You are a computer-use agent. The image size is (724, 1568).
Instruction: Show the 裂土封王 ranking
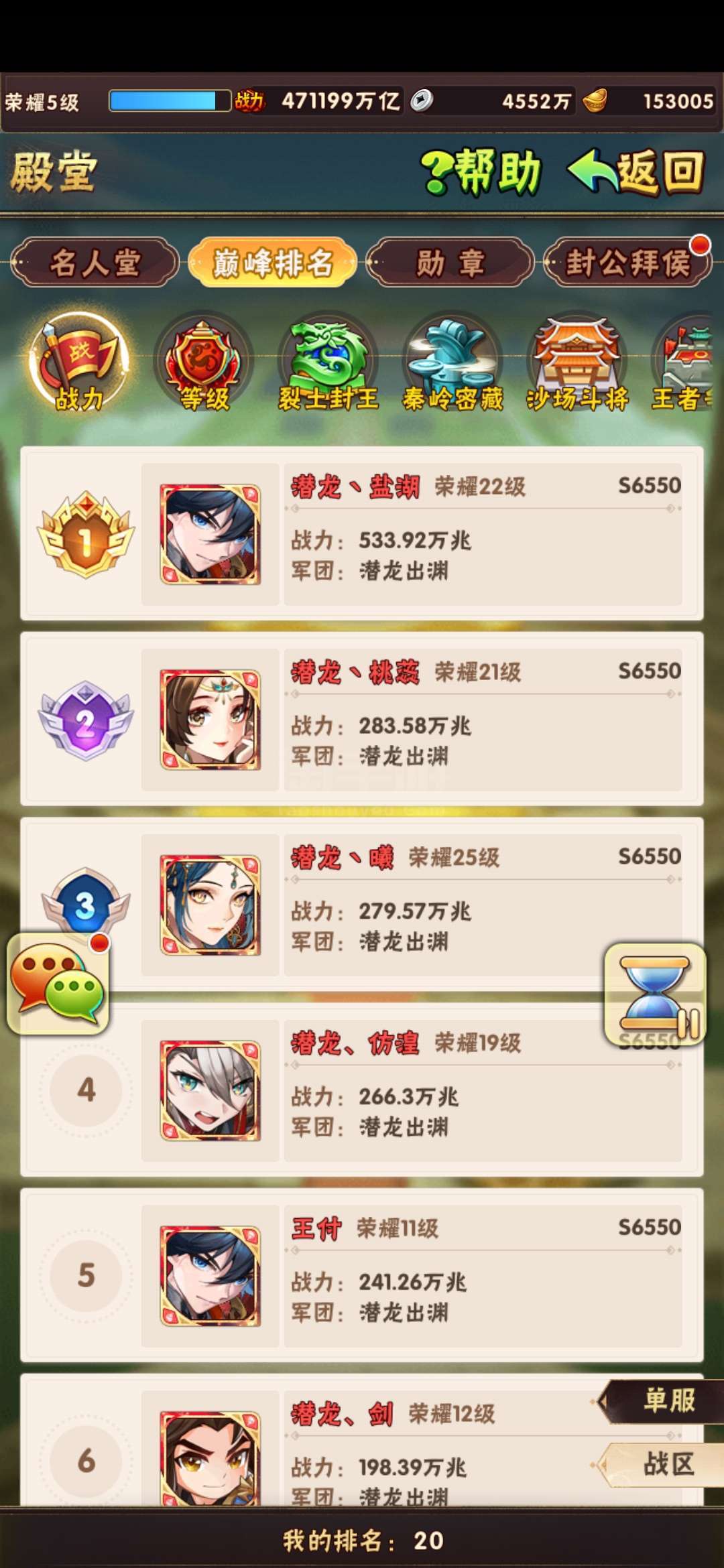point(328,363)
